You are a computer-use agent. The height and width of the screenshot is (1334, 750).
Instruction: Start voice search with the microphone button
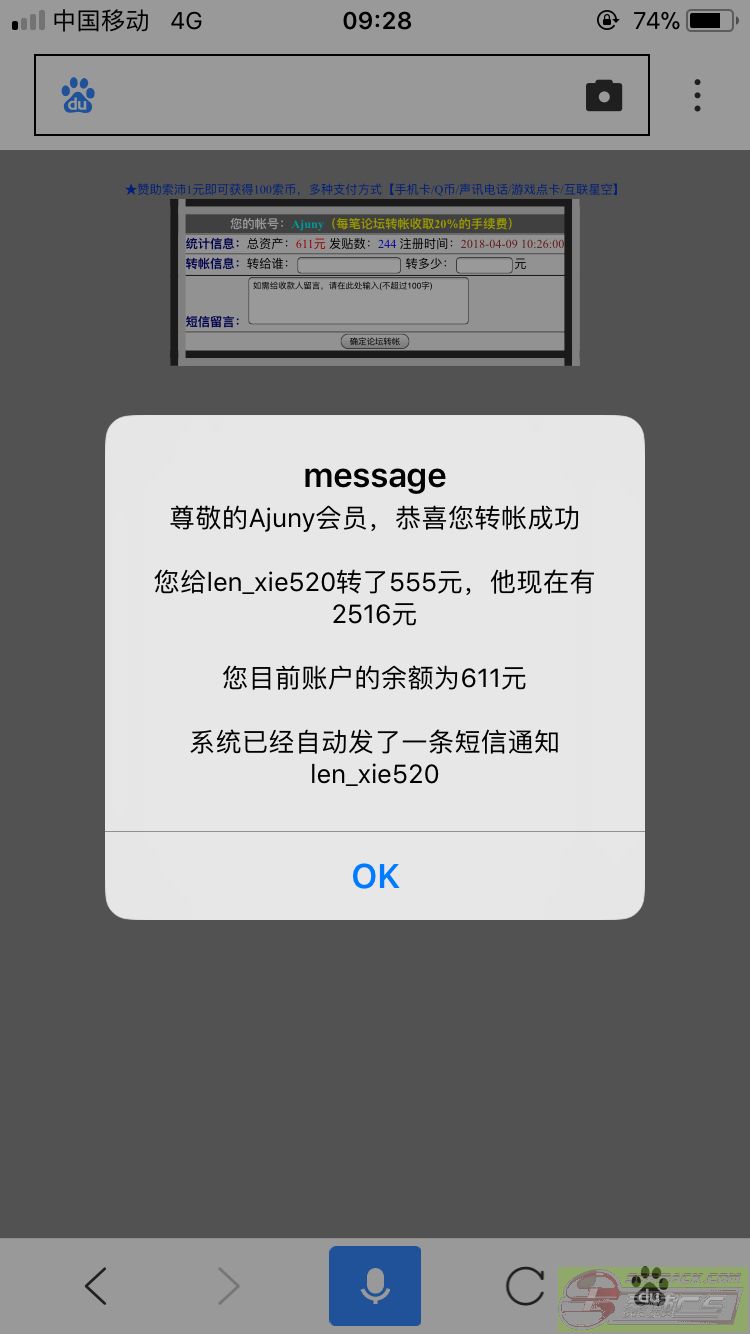pyautogui.click(x=375, y=1286)
